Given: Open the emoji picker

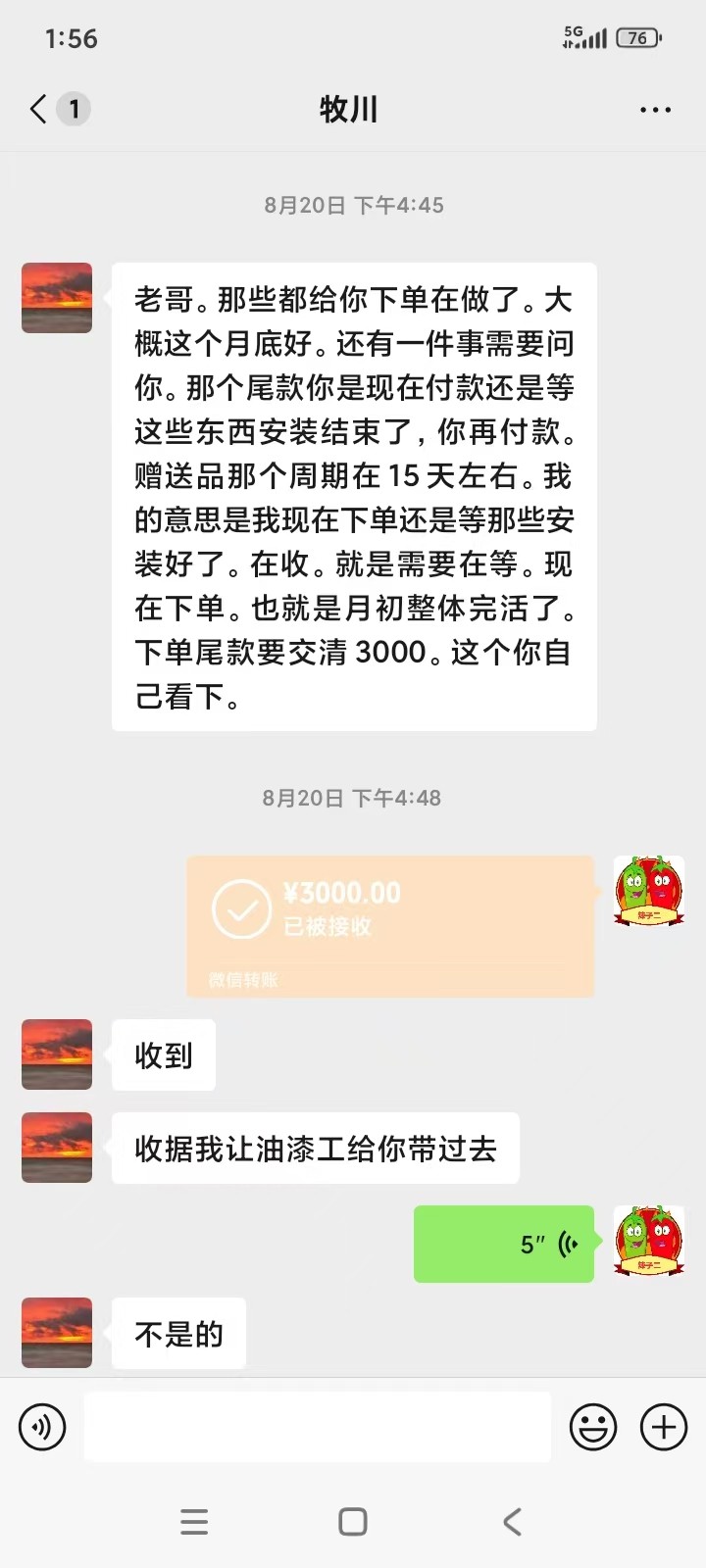Looking at the screenshot, I should pos(593,1427).
